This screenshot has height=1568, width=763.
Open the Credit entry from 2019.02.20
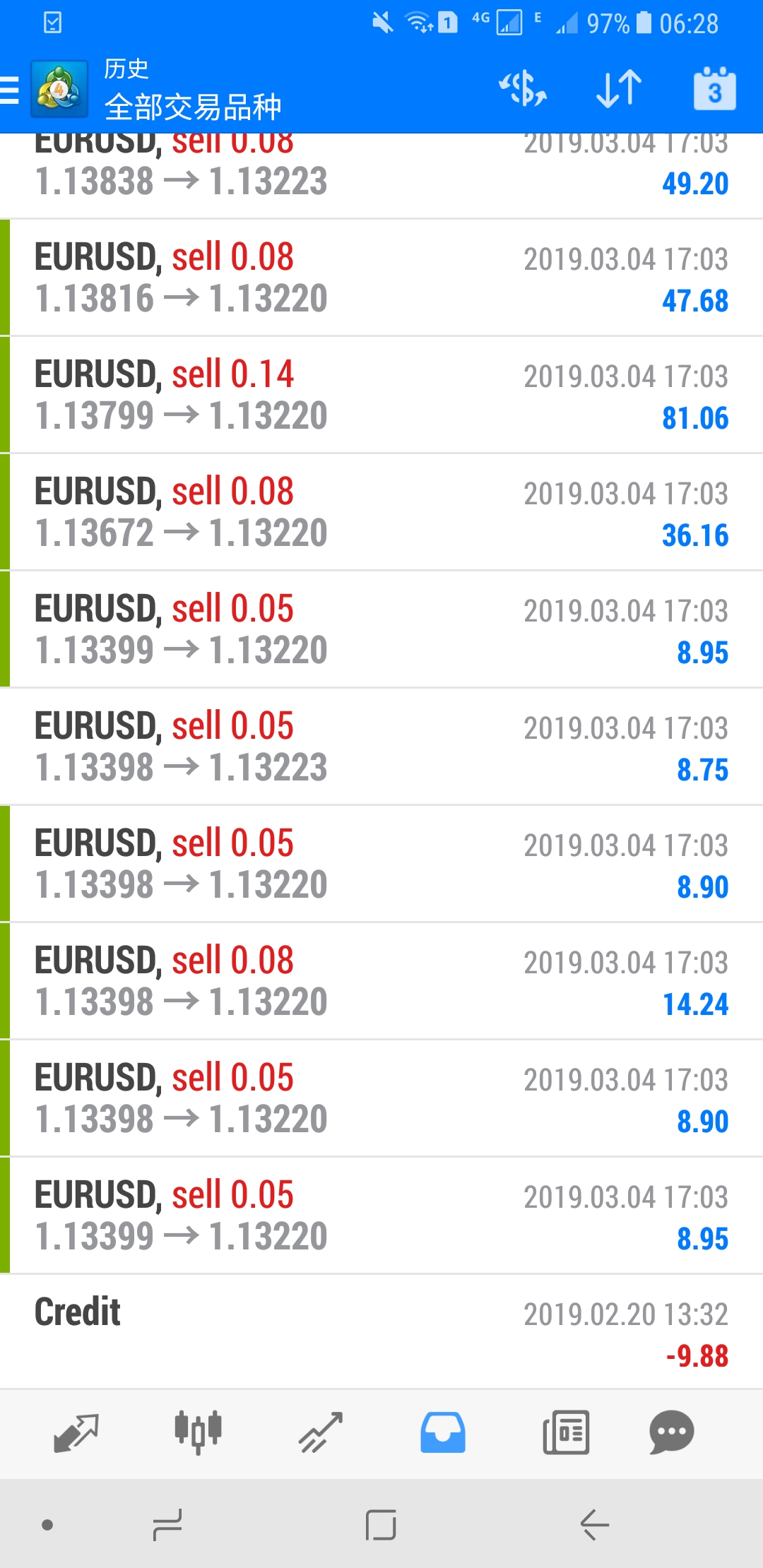coord(381,1333)
